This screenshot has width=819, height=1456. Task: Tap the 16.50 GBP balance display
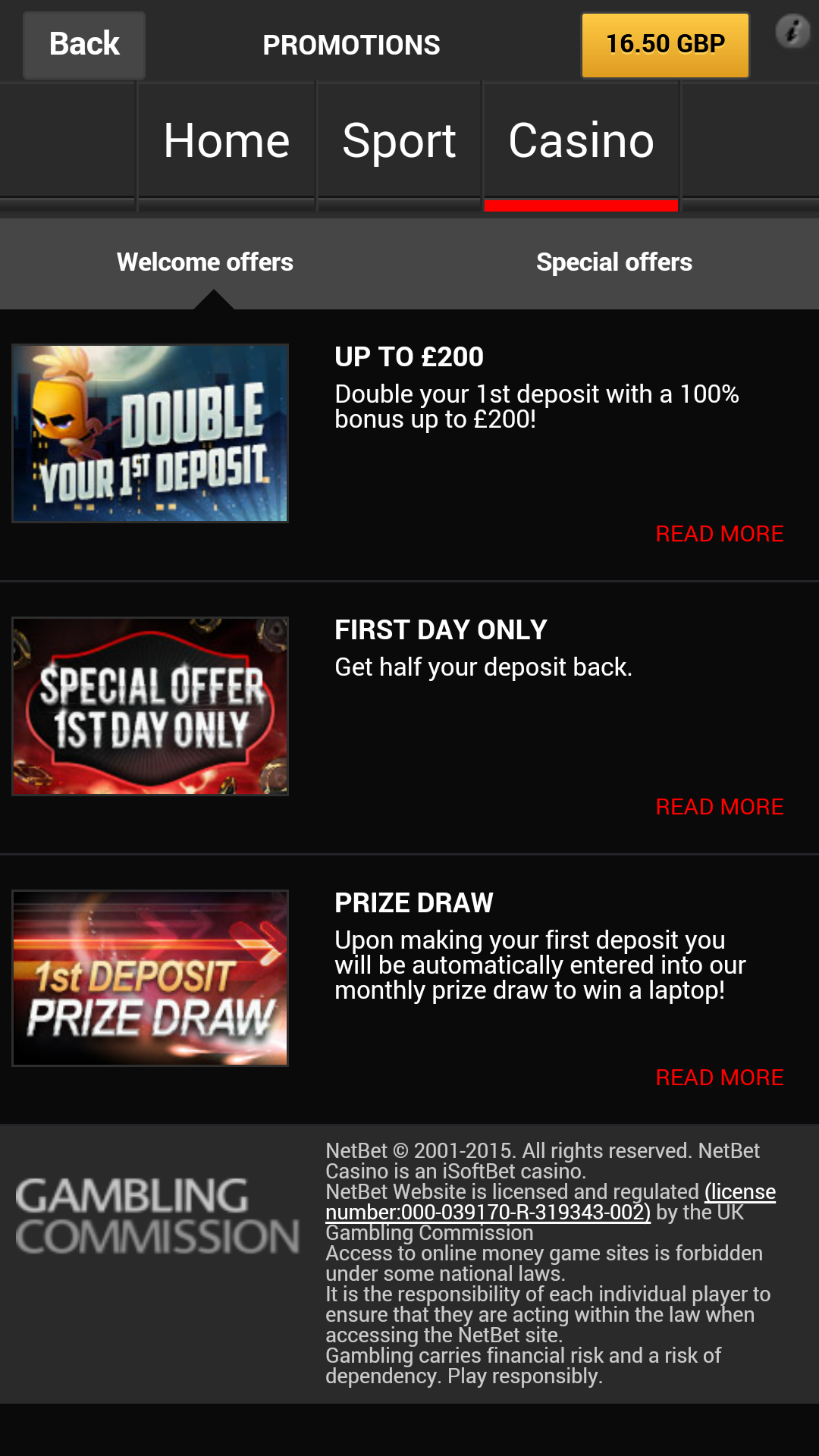click(664, 45)
